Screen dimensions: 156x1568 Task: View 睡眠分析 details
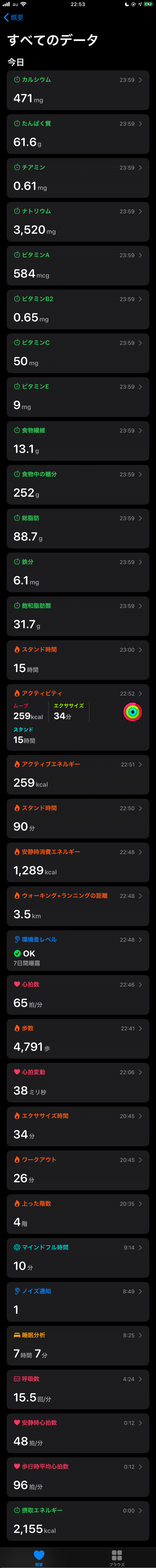coord(78,1345)
